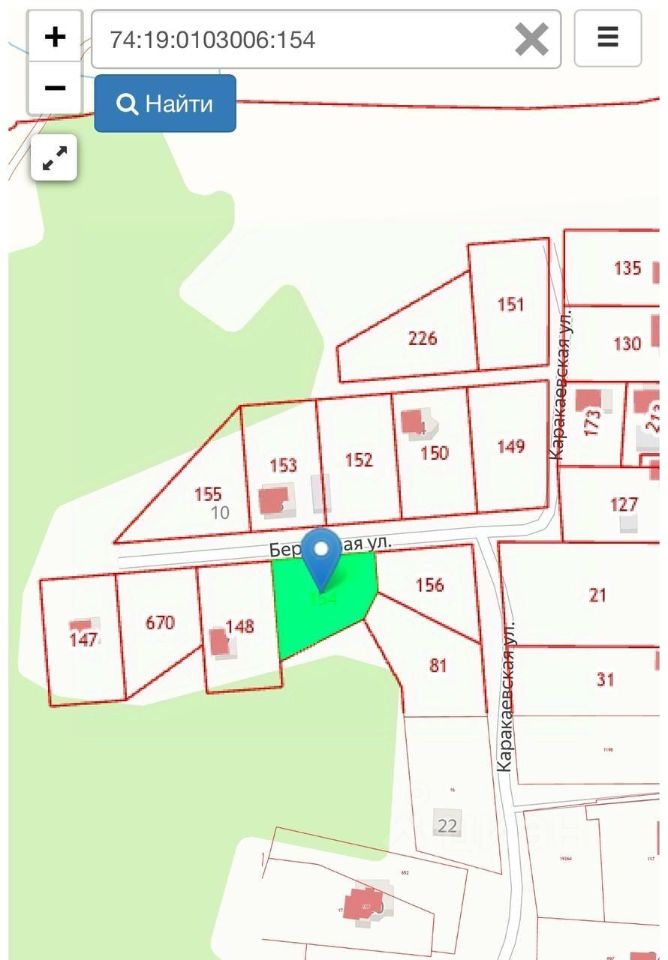
Task: Clear the cadastral number search field
Action: click(x=532, y=40)
